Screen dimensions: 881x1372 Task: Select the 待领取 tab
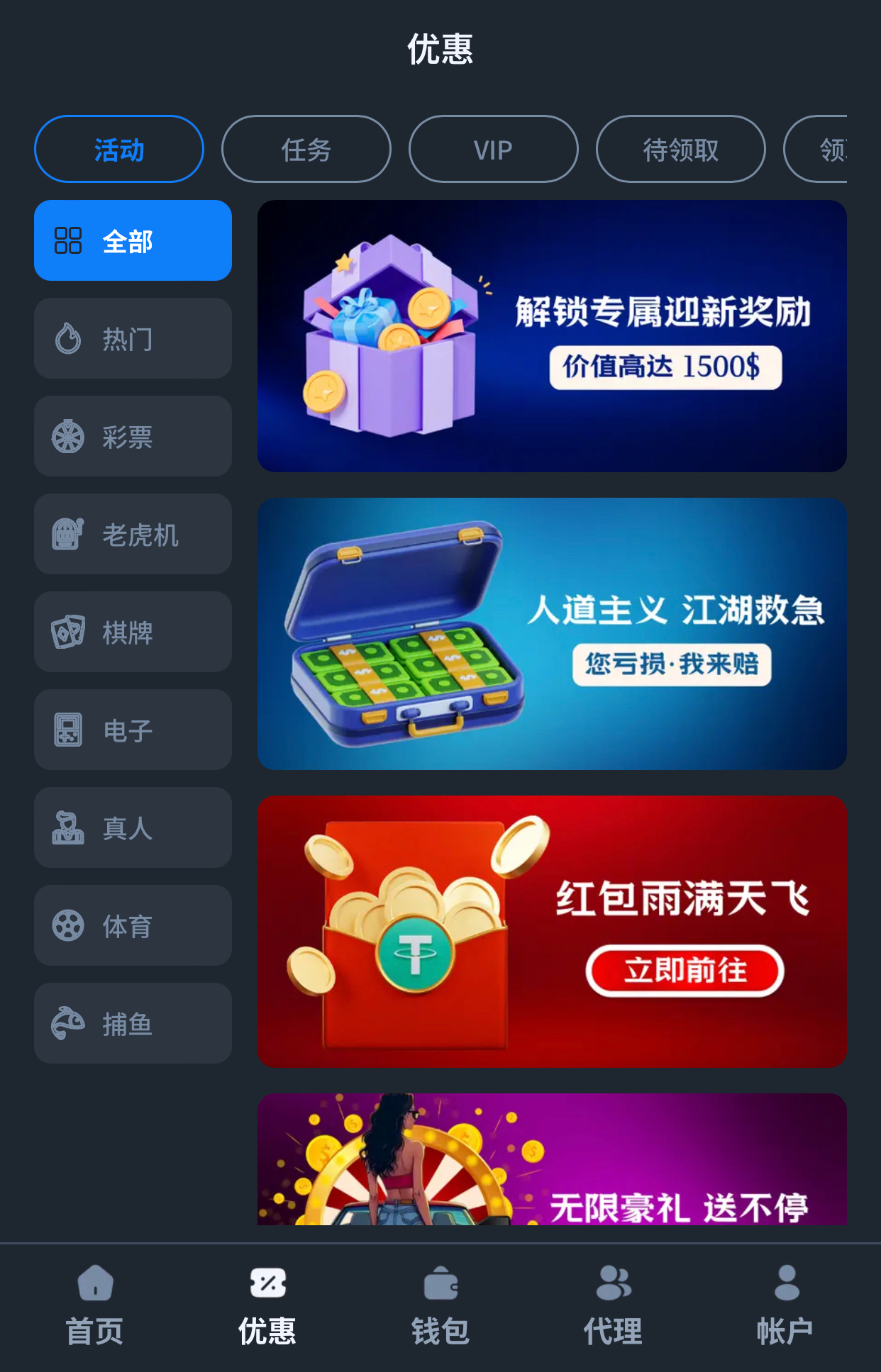680,149
